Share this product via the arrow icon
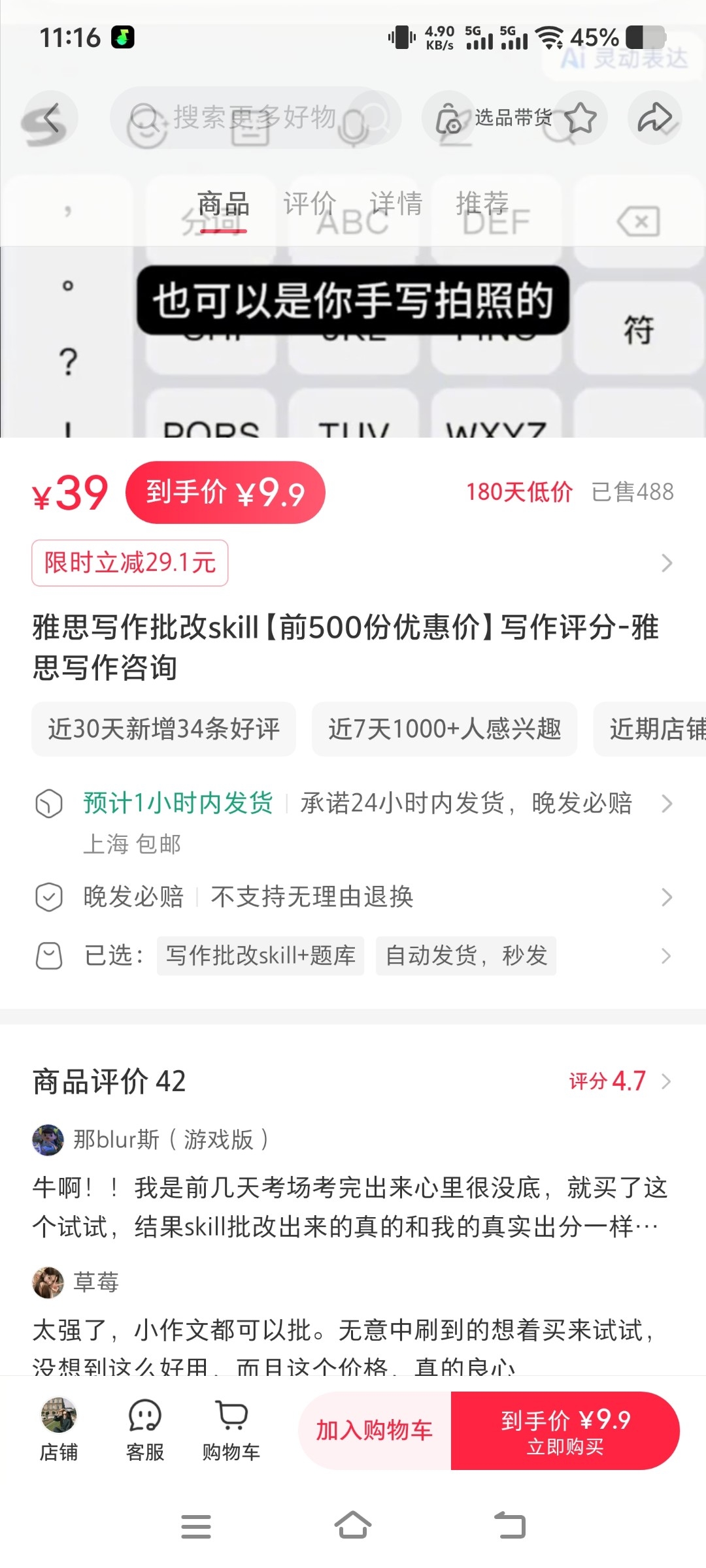 tap(655, 118)
